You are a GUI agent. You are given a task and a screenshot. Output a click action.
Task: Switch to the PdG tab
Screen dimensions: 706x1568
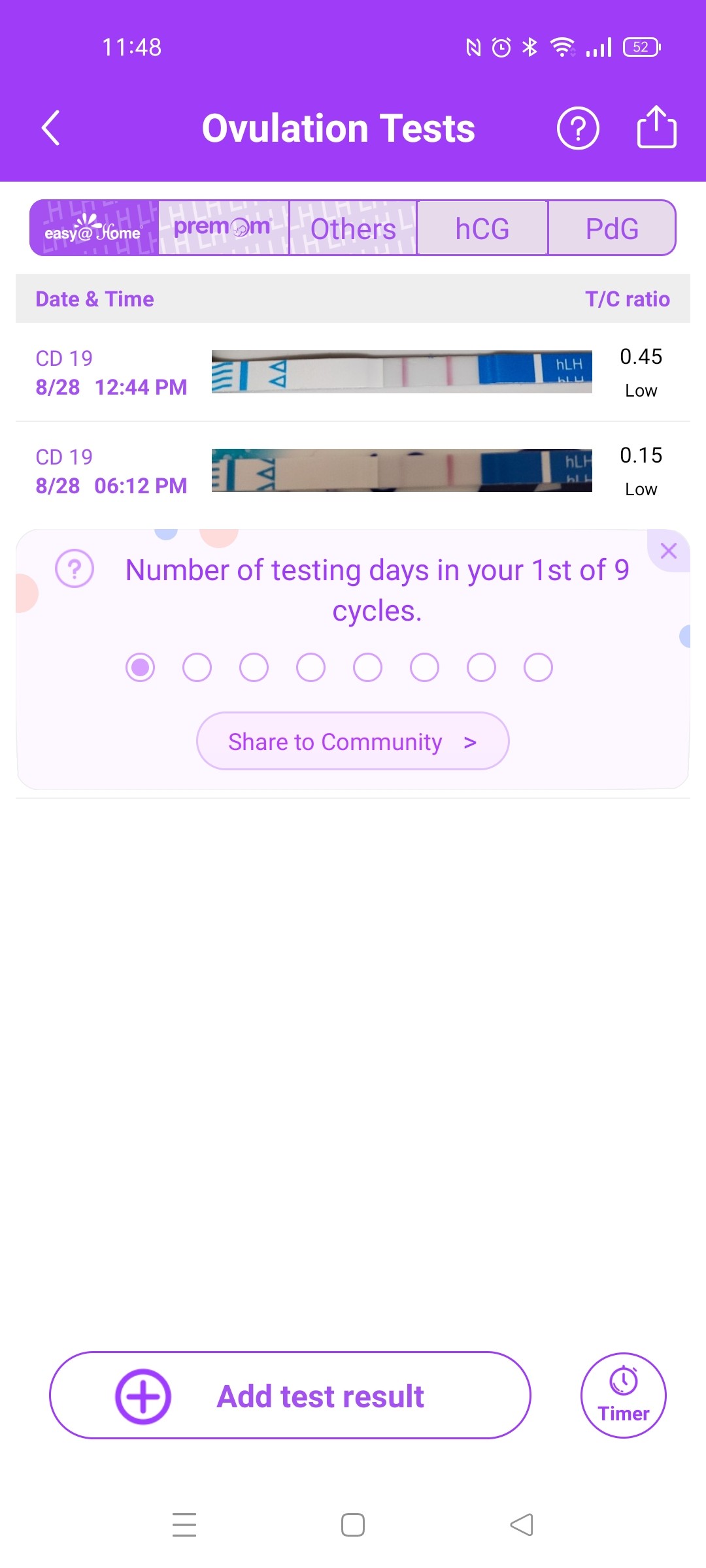[x=612, y=228]
